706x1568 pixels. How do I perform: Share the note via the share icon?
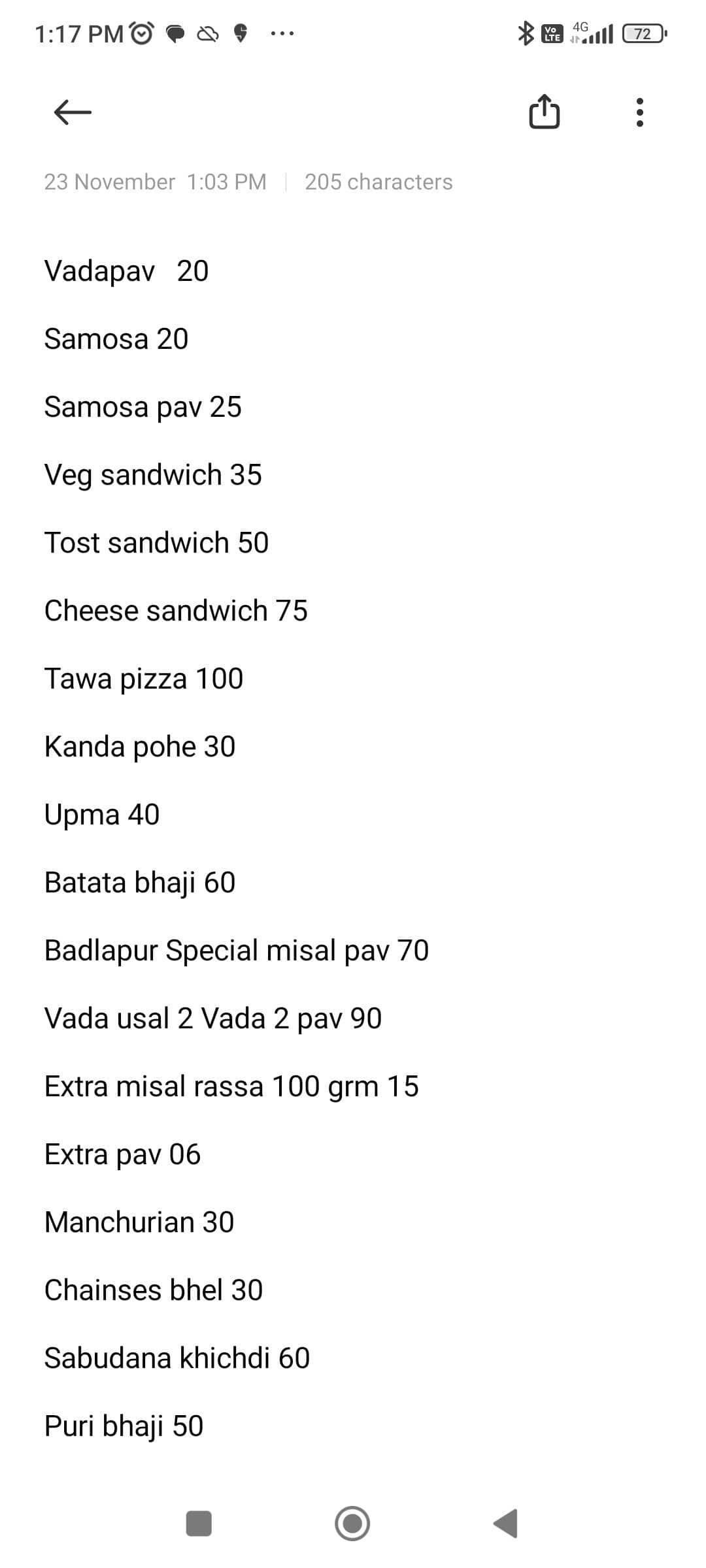pos(545,112)
